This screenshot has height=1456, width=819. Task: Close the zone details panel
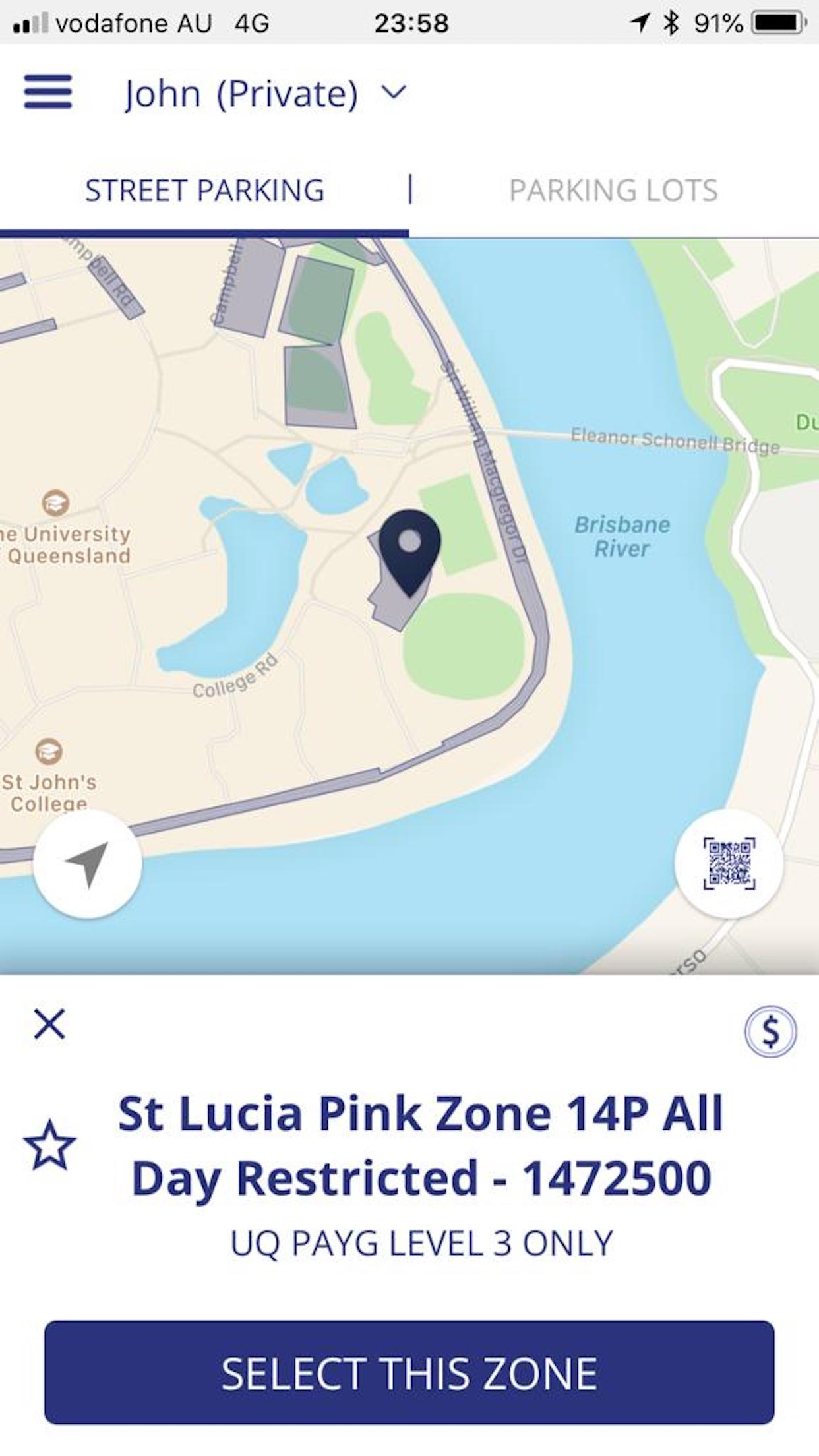(x=49, y=1024)
